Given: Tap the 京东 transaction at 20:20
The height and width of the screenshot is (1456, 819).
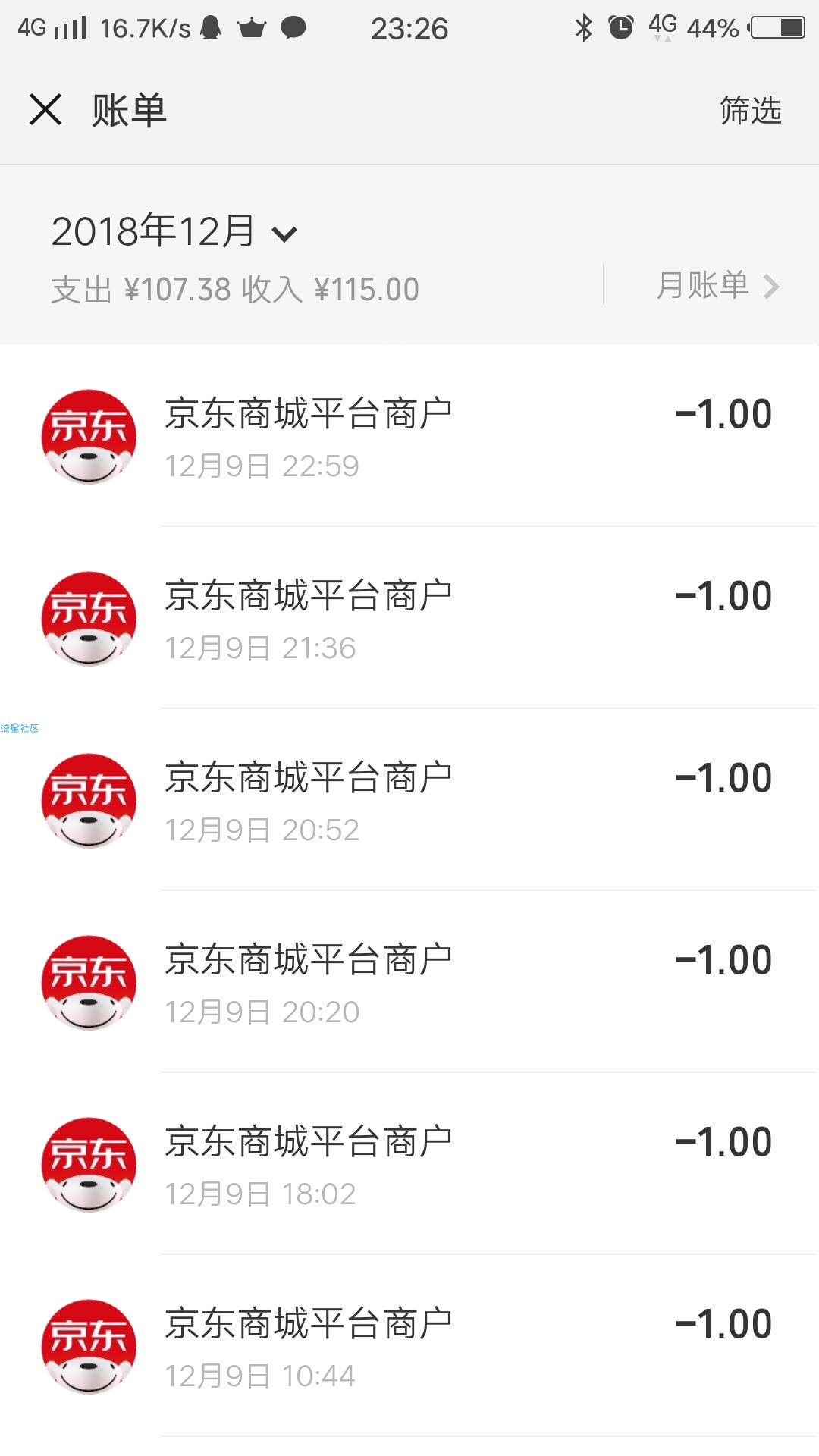Looking at the screenshot, I should pos(409,982).
